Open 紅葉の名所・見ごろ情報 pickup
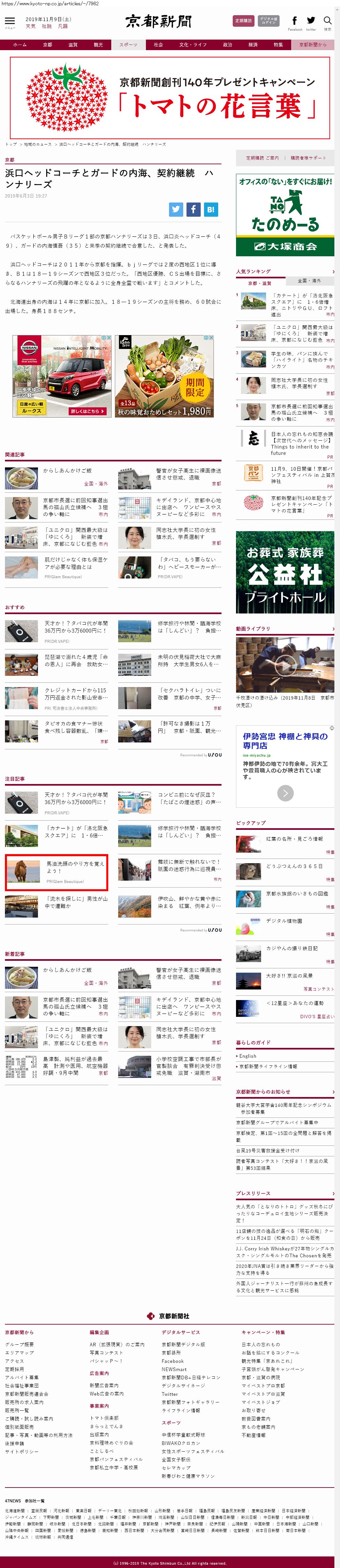 (x=294, y=838)
